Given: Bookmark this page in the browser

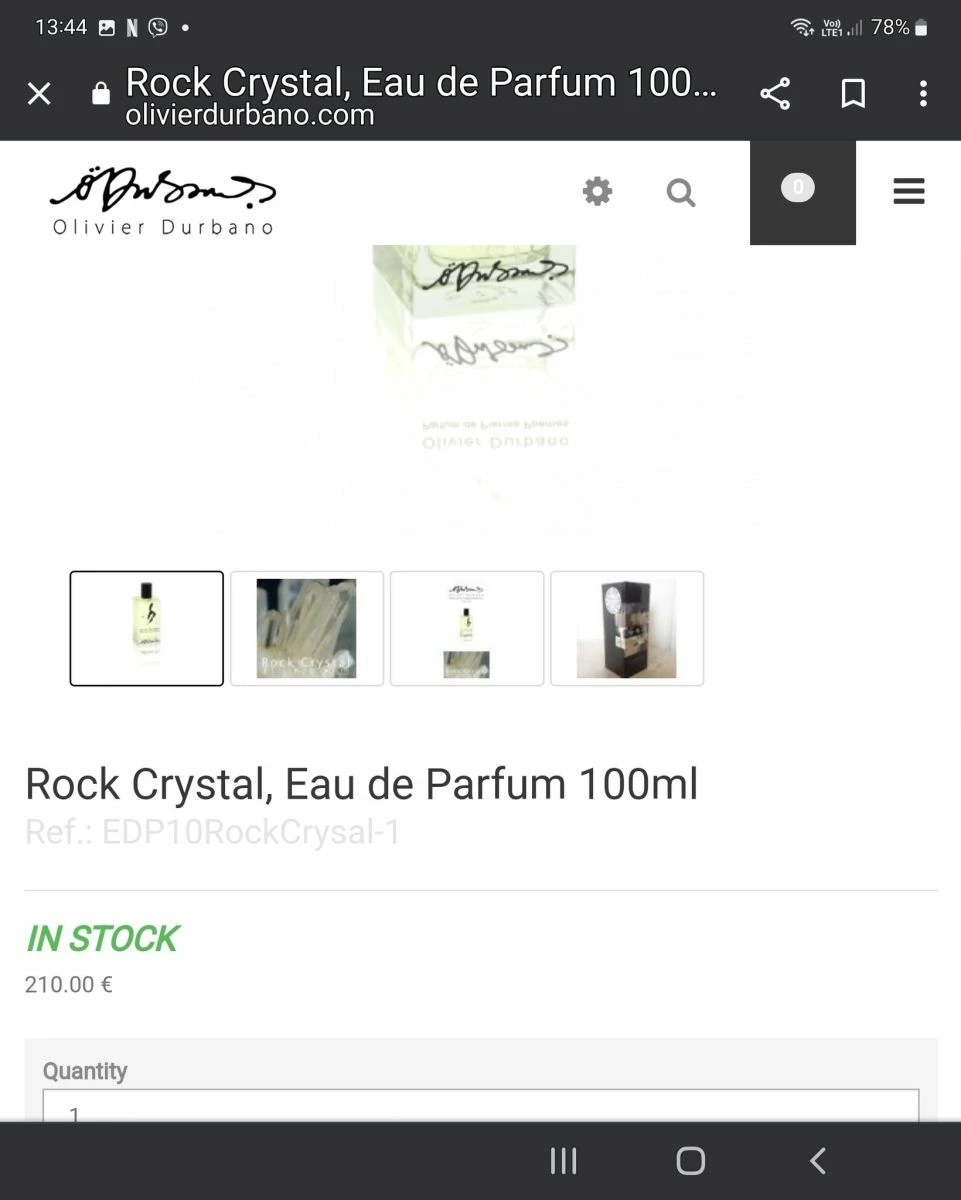Looking at the screenshot, I should pos(853,94).
